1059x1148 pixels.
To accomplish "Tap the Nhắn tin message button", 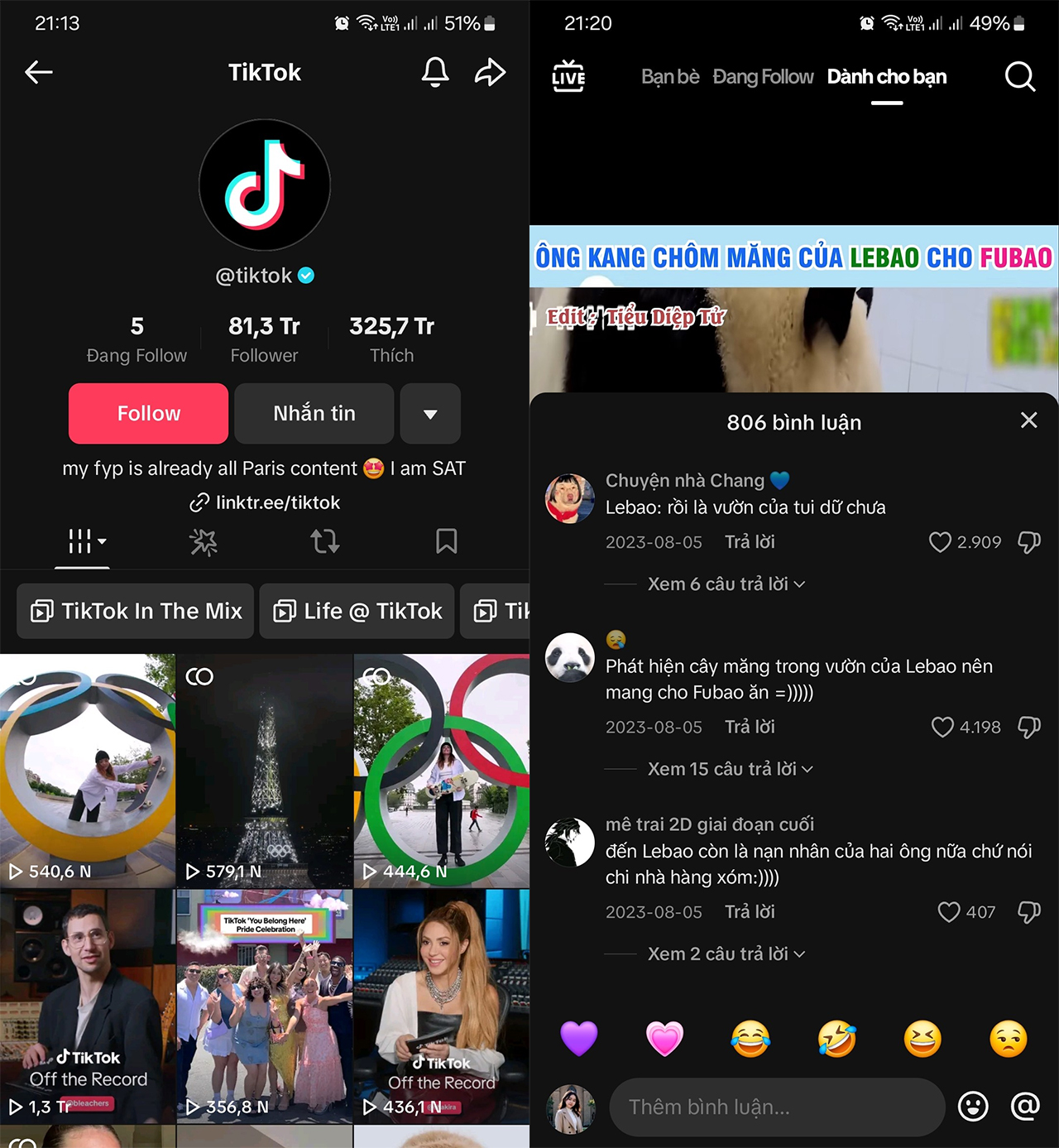I will click(x=314, y=413).
